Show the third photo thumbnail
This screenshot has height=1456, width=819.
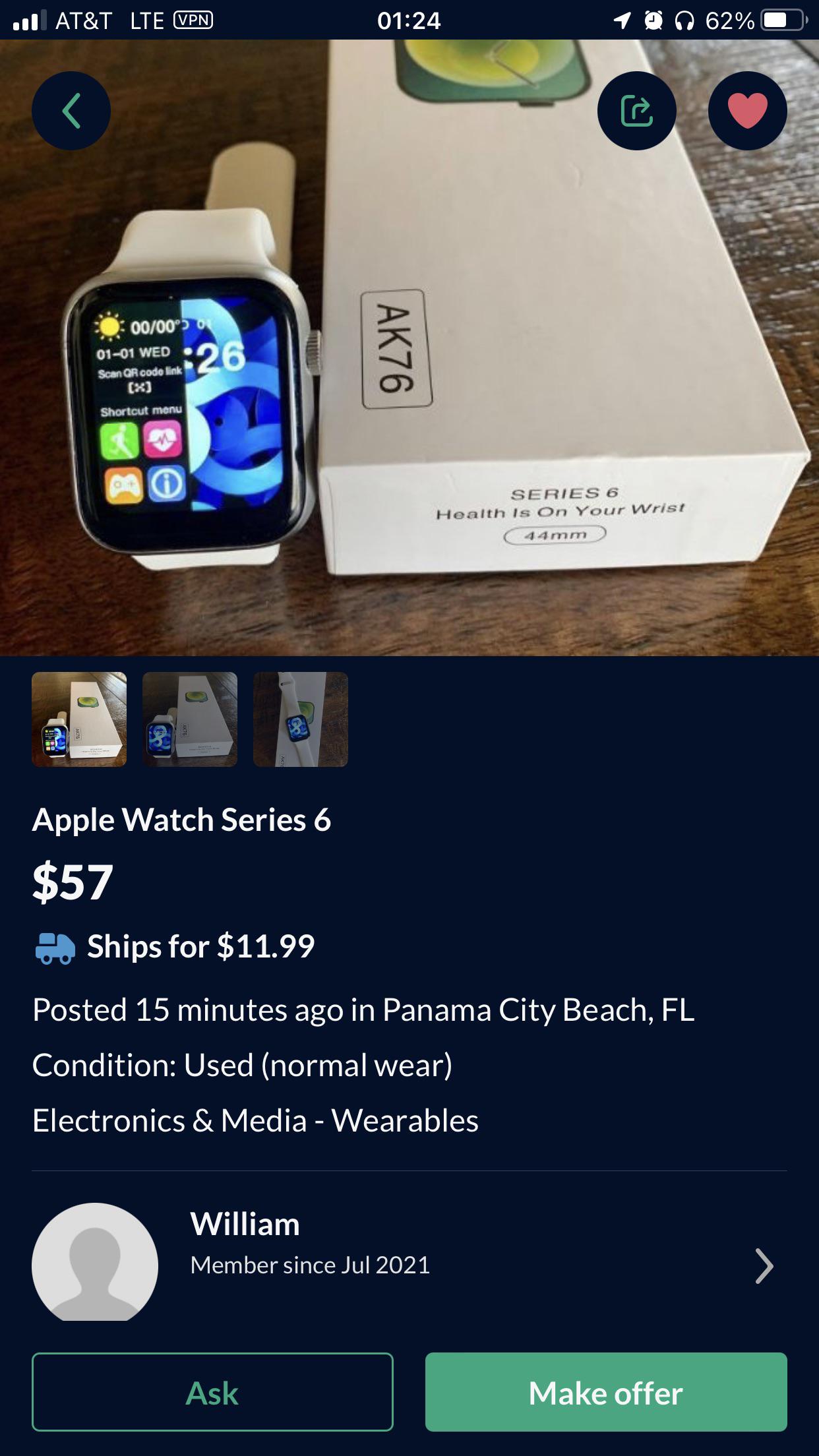[301, 719]
